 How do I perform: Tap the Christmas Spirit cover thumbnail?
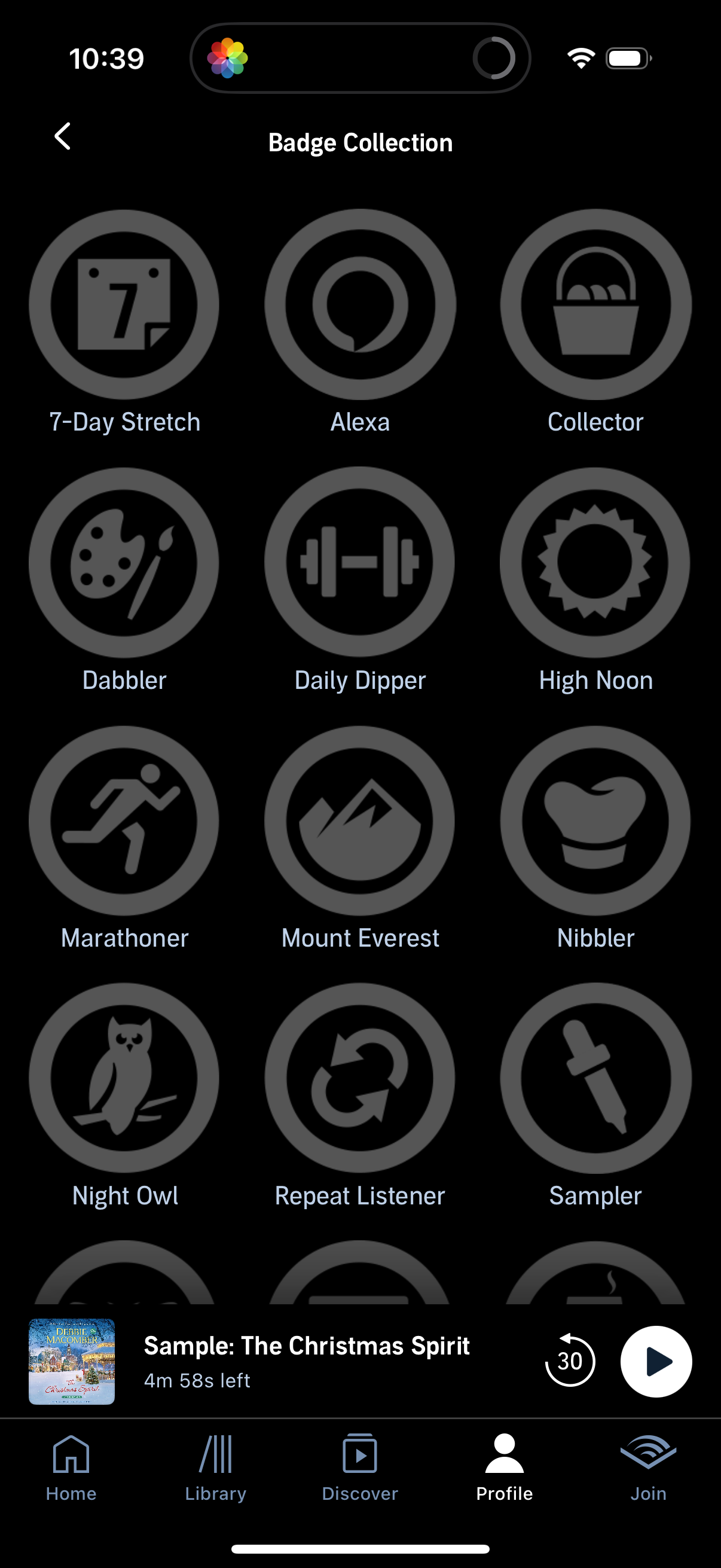[71, 1362]
